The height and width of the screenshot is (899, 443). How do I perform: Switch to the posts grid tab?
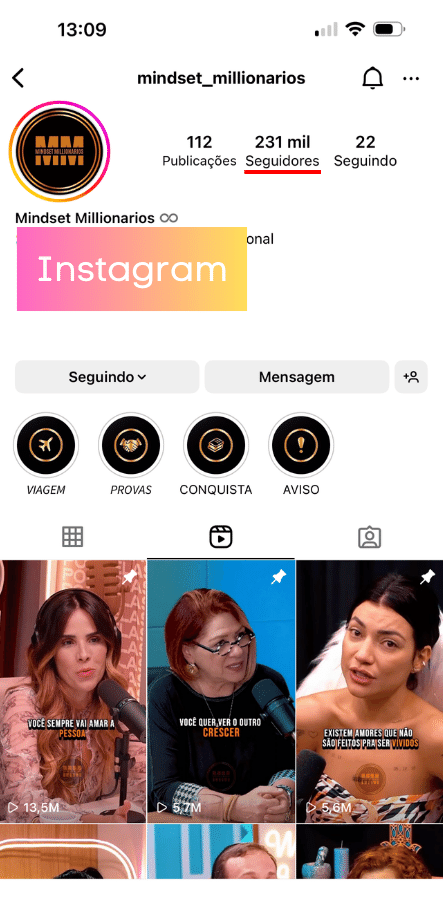coord(73,537)
